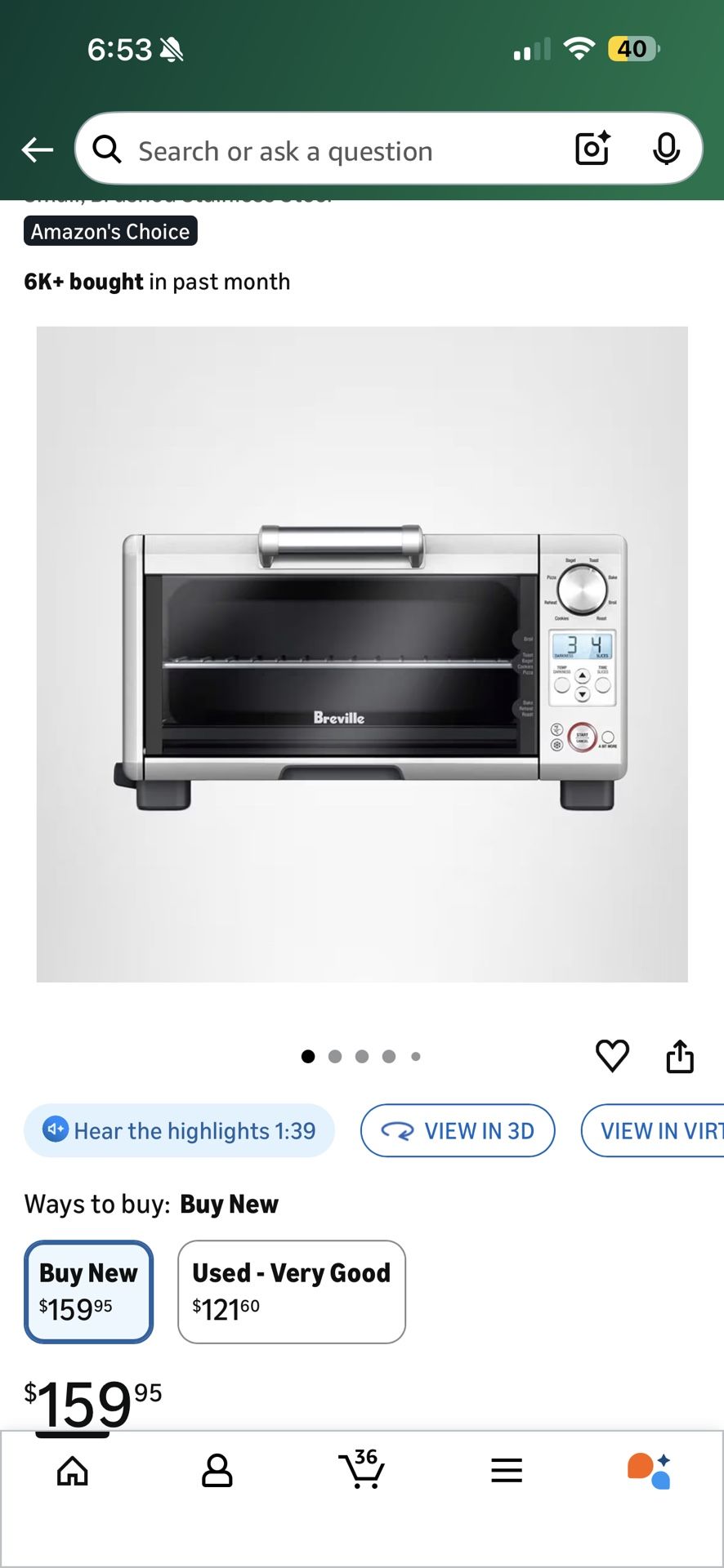Open the camera visual search
Viewport: 724px width, 1568px height.
click(x=592, y=149)
